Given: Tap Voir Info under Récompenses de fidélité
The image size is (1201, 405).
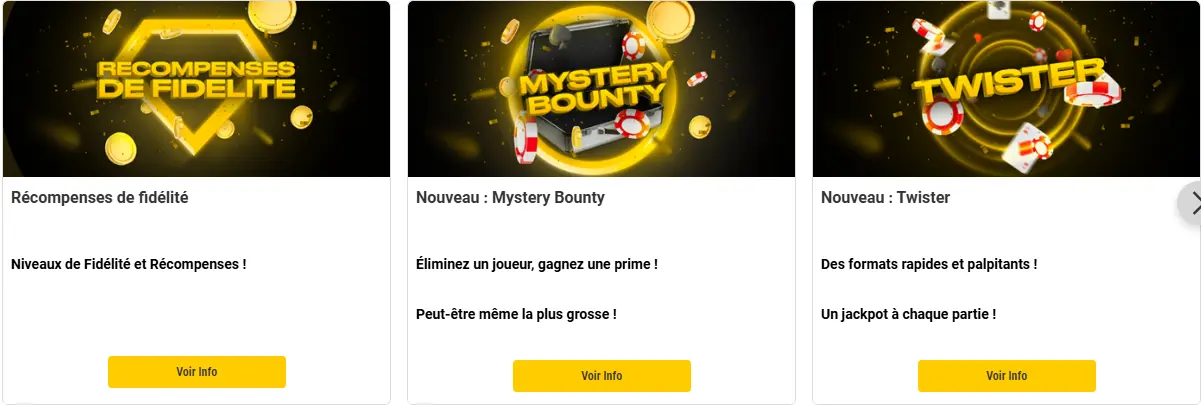Looking at the screenshot, I should [197, 372].
